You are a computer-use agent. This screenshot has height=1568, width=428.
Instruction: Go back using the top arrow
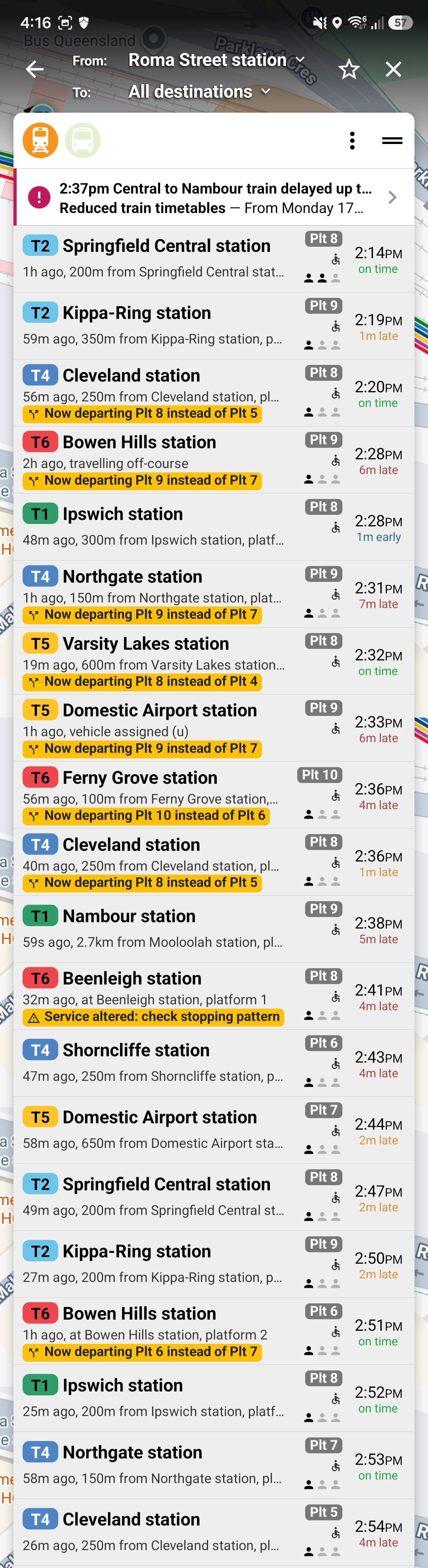pyautogui.click(x=34, y=69)
